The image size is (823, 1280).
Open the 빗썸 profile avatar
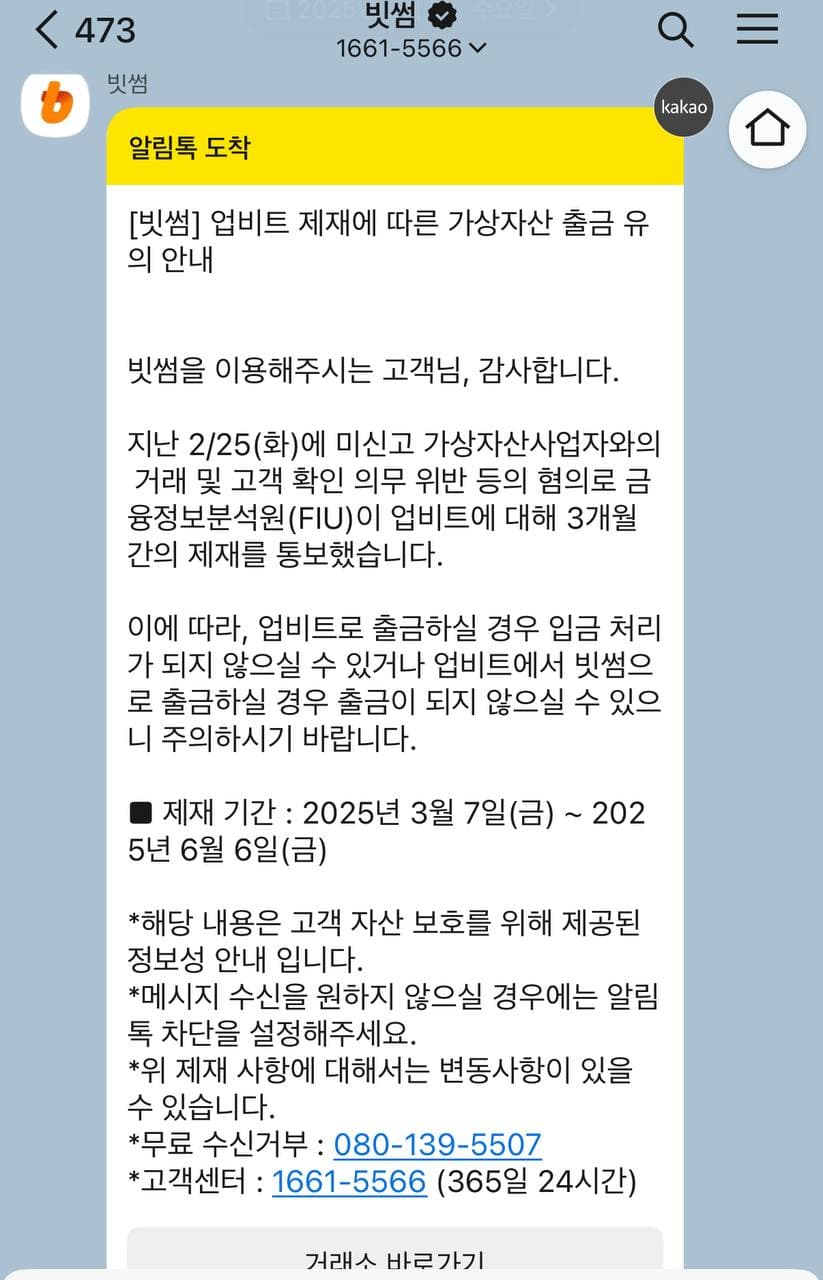tap(55, 103)
